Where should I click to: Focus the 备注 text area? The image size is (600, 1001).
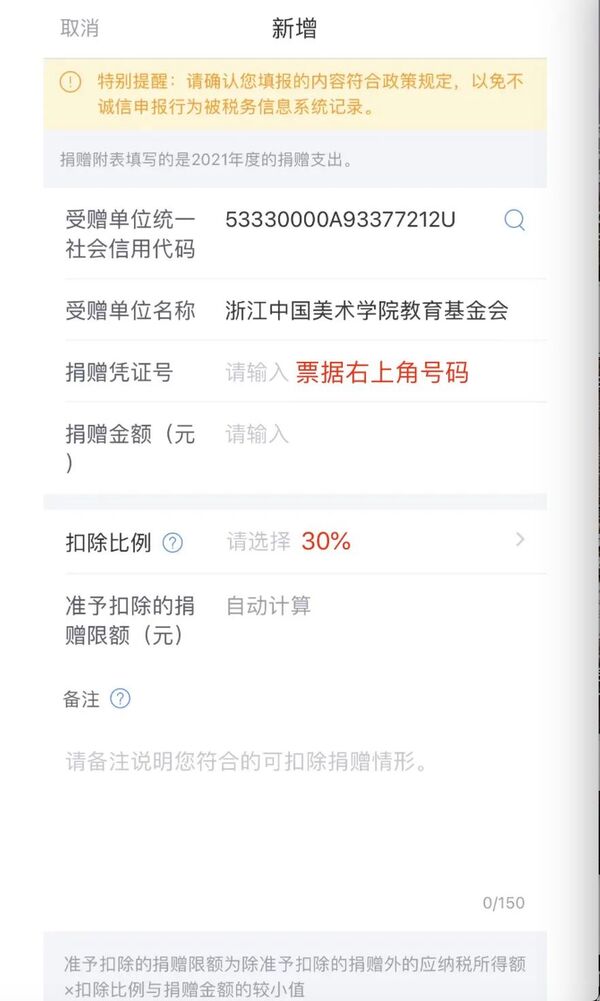click(x=295, y=800)
